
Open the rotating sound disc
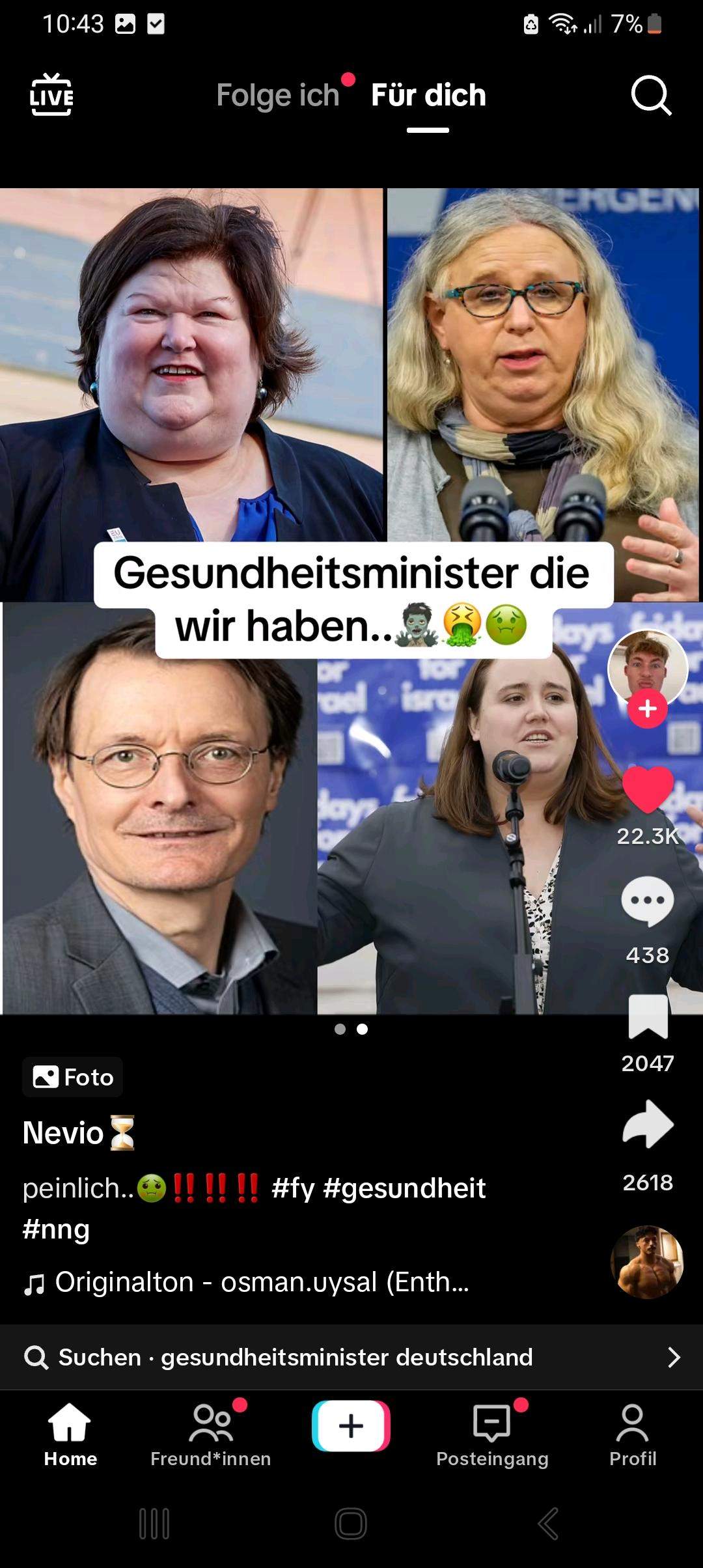pos(647,1262)
